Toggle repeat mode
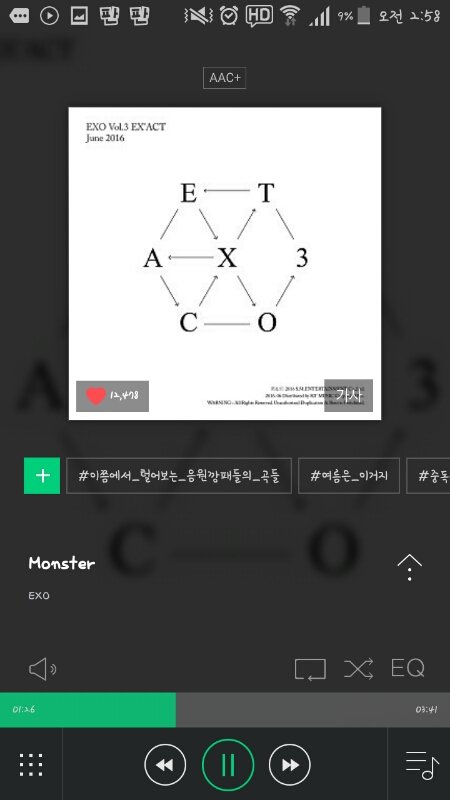 point(310,669)
